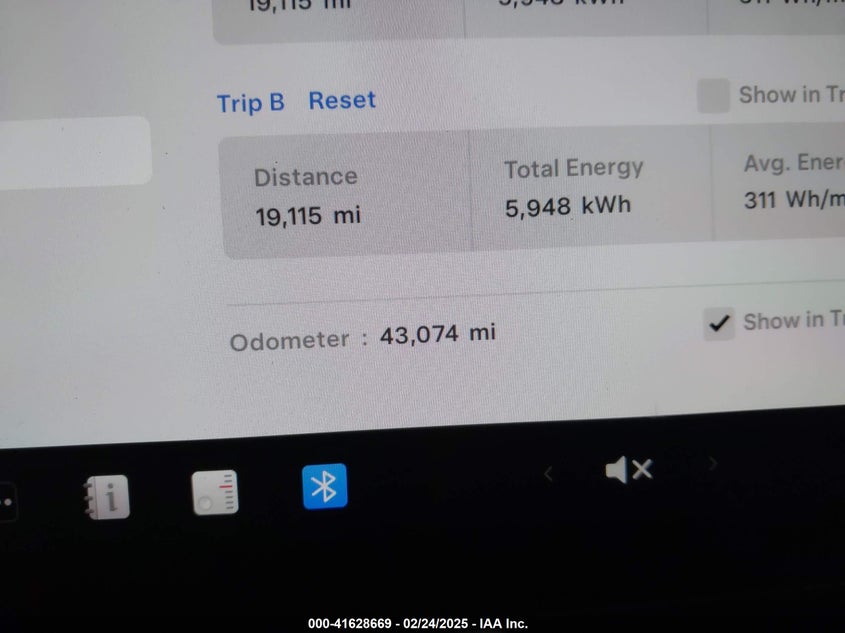Image resolution: width=845 pixels, height=633 pixels.
Task: Open Bluetooth settings from dock
Action: coord(324,487)
